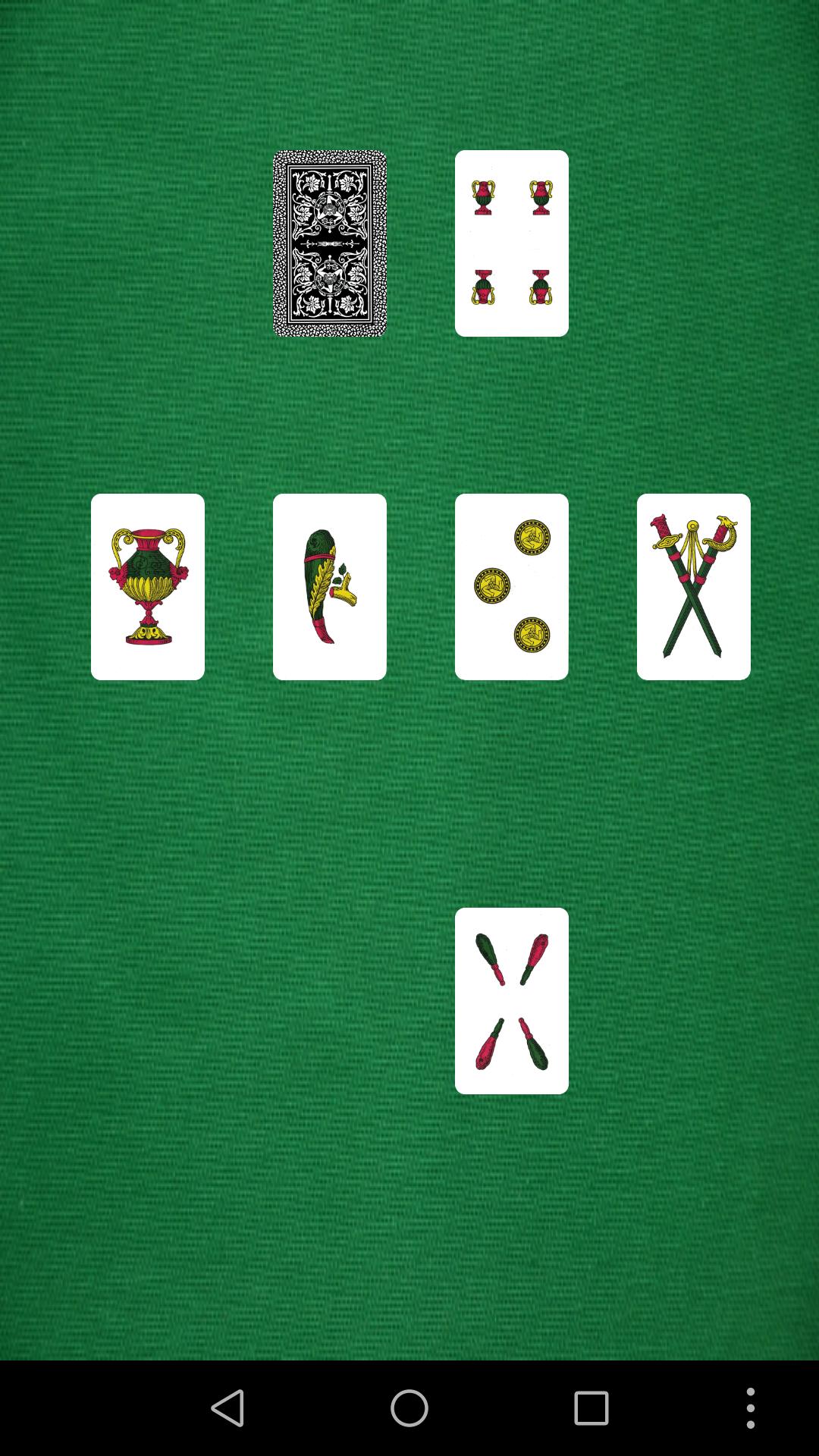
Task: Pick the ace of cups card
Action: [147, 586]
